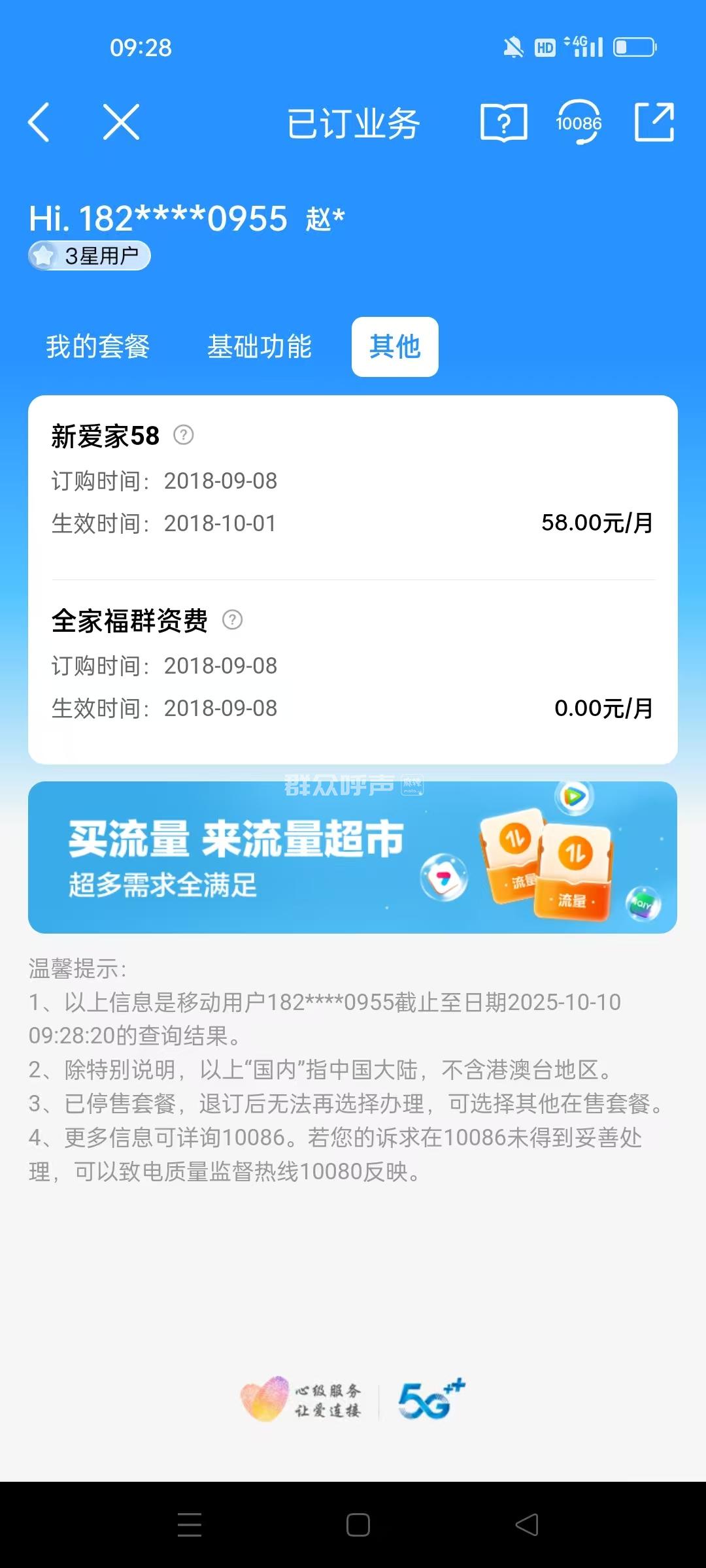Show info for 全家福群资费

[x=233, y=620]
